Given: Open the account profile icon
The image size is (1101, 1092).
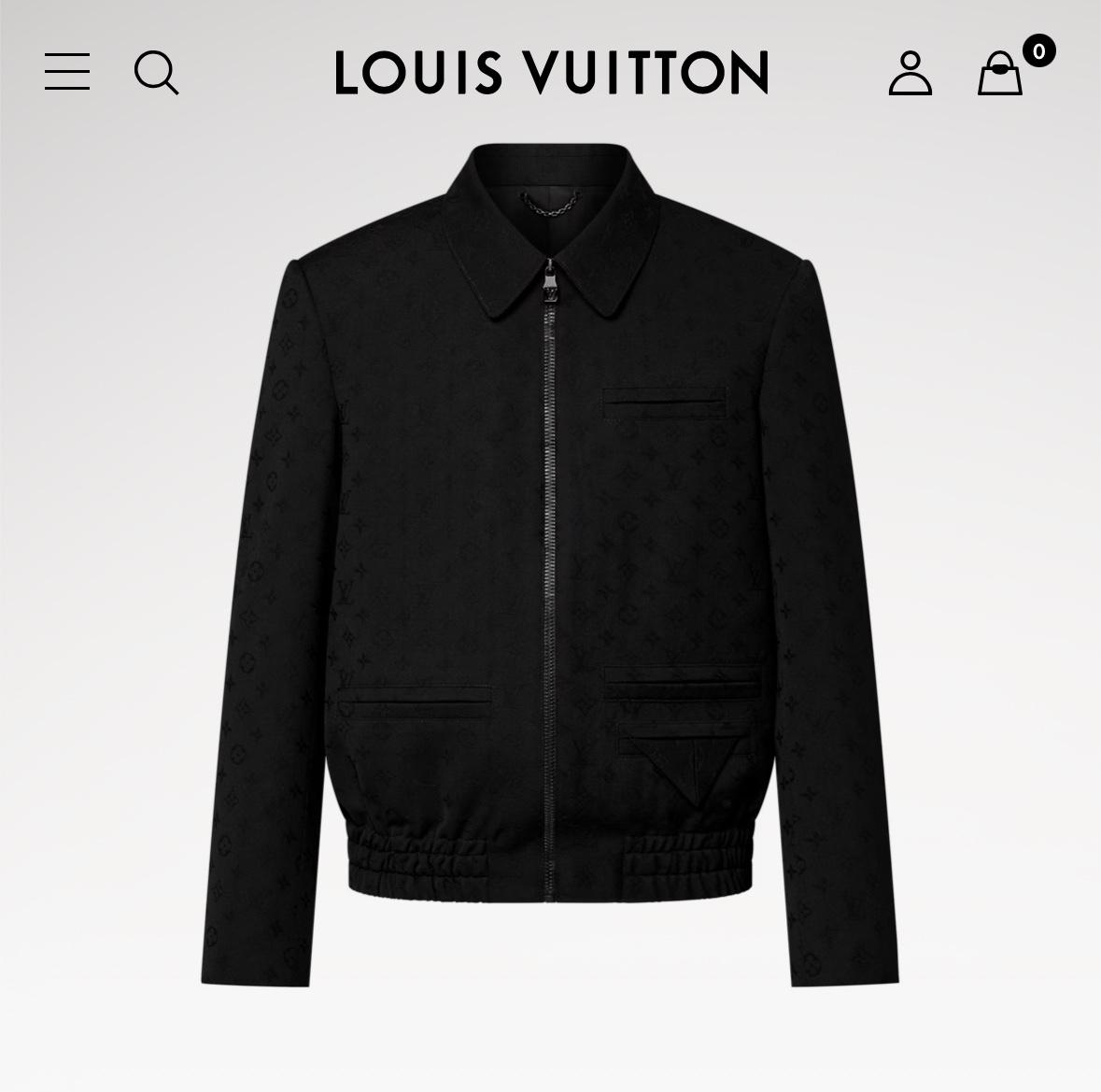Looking at the screenshot, I should pos(910,73).
